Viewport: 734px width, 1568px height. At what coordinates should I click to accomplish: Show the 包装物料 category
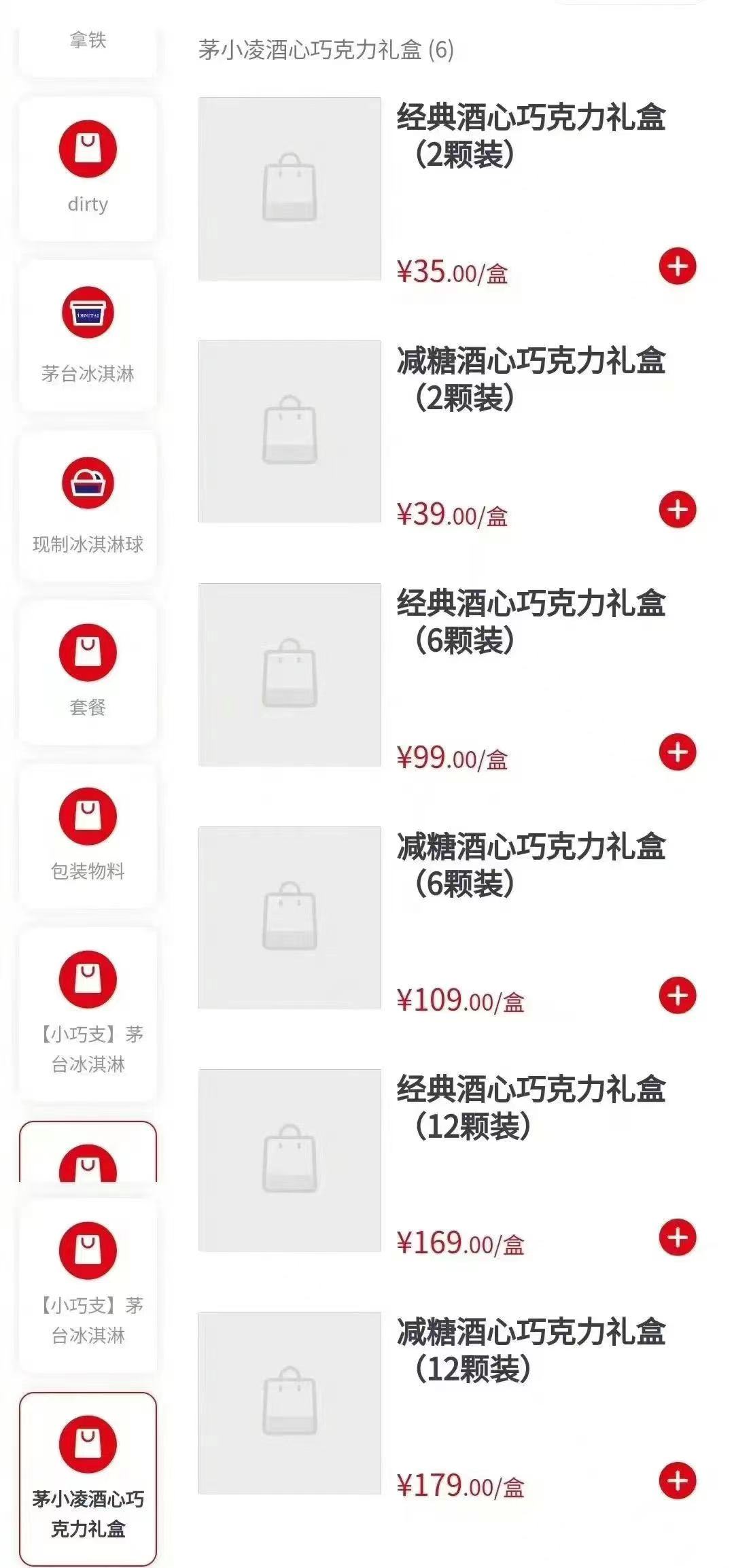tap(88, 835)
